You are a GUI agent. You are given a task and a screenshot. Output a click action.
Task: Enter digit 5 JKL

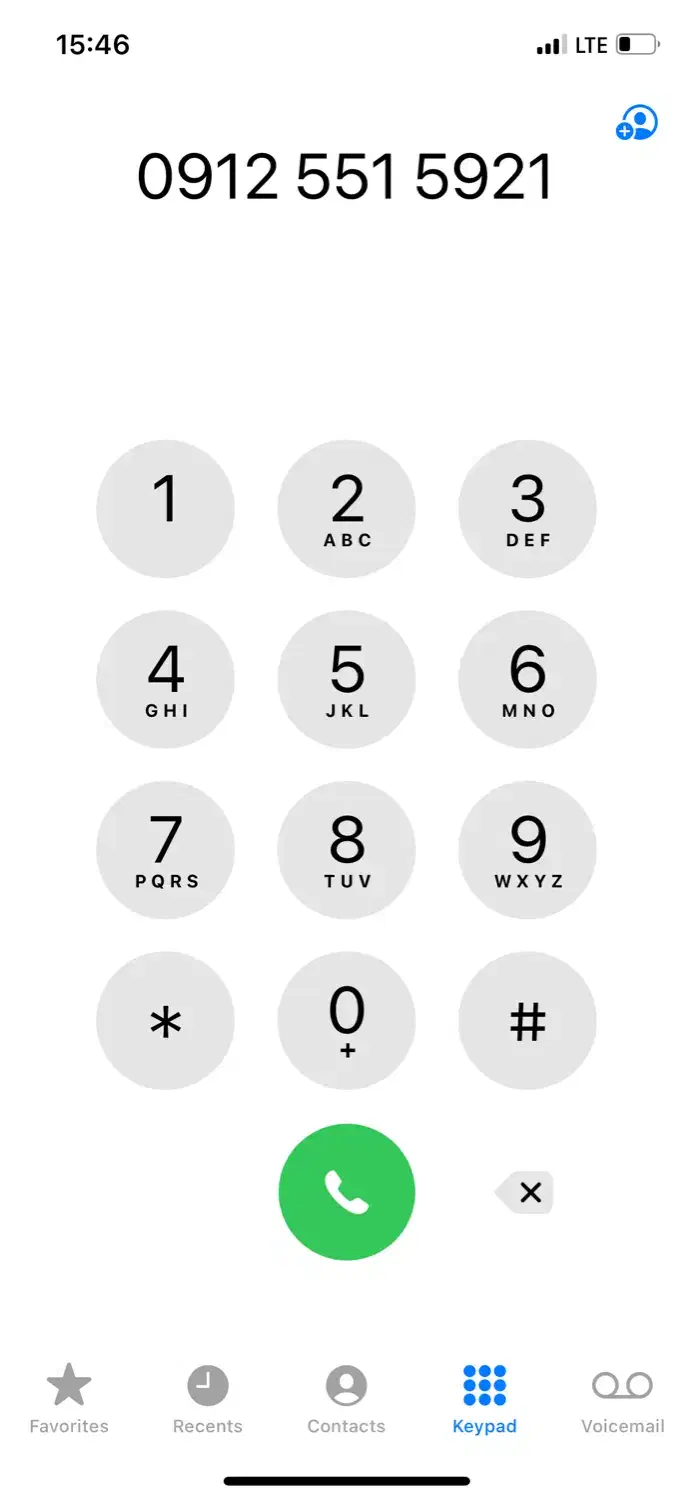(x=346, y=680)
